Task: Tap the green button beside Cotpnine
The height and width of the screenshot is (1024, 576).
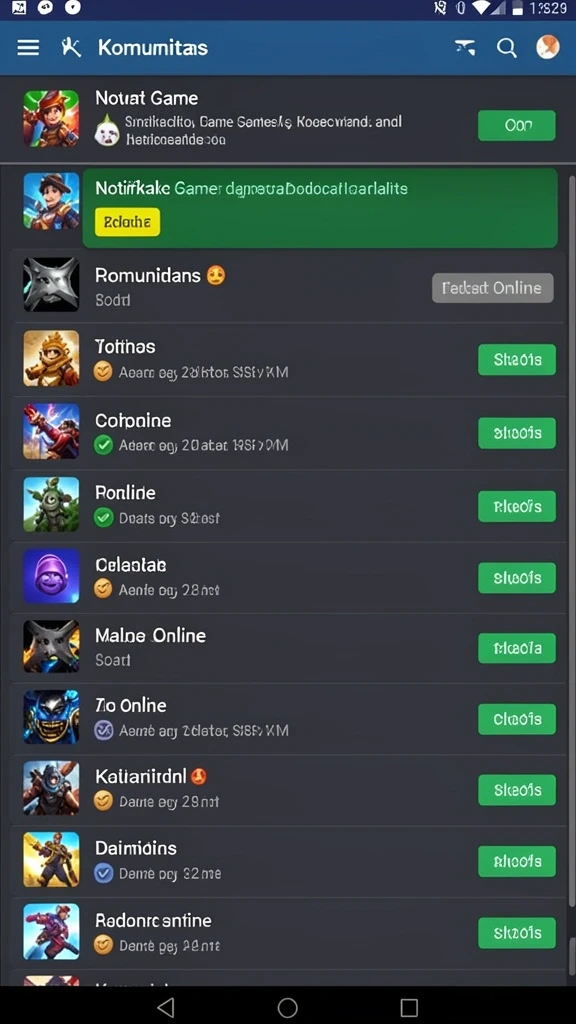Action: tap(517, 433)
